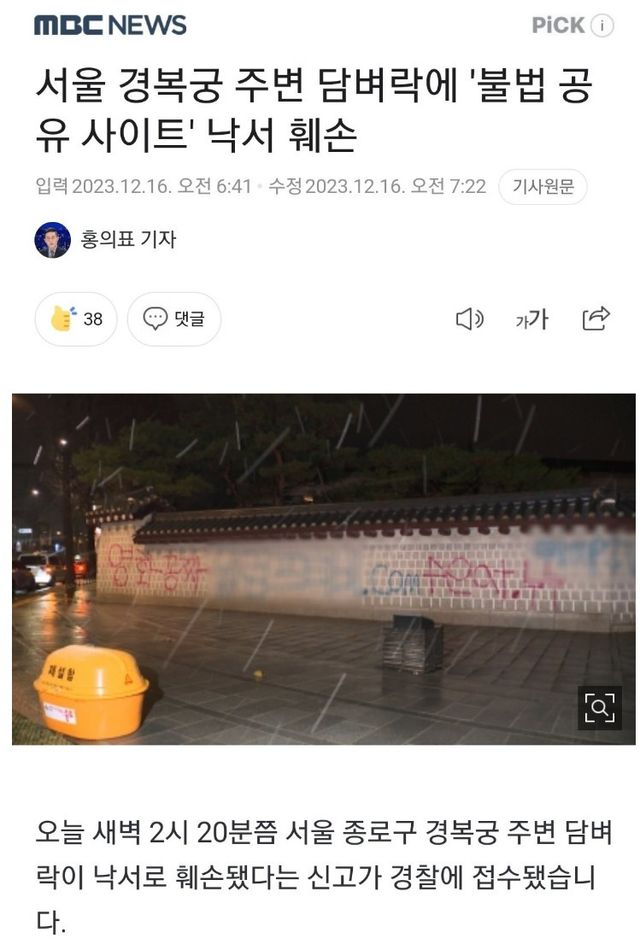The width and height of the screenshot is (640, 949).
Task: Go to the MBC NEWS home page
Action: pos(110,26)
